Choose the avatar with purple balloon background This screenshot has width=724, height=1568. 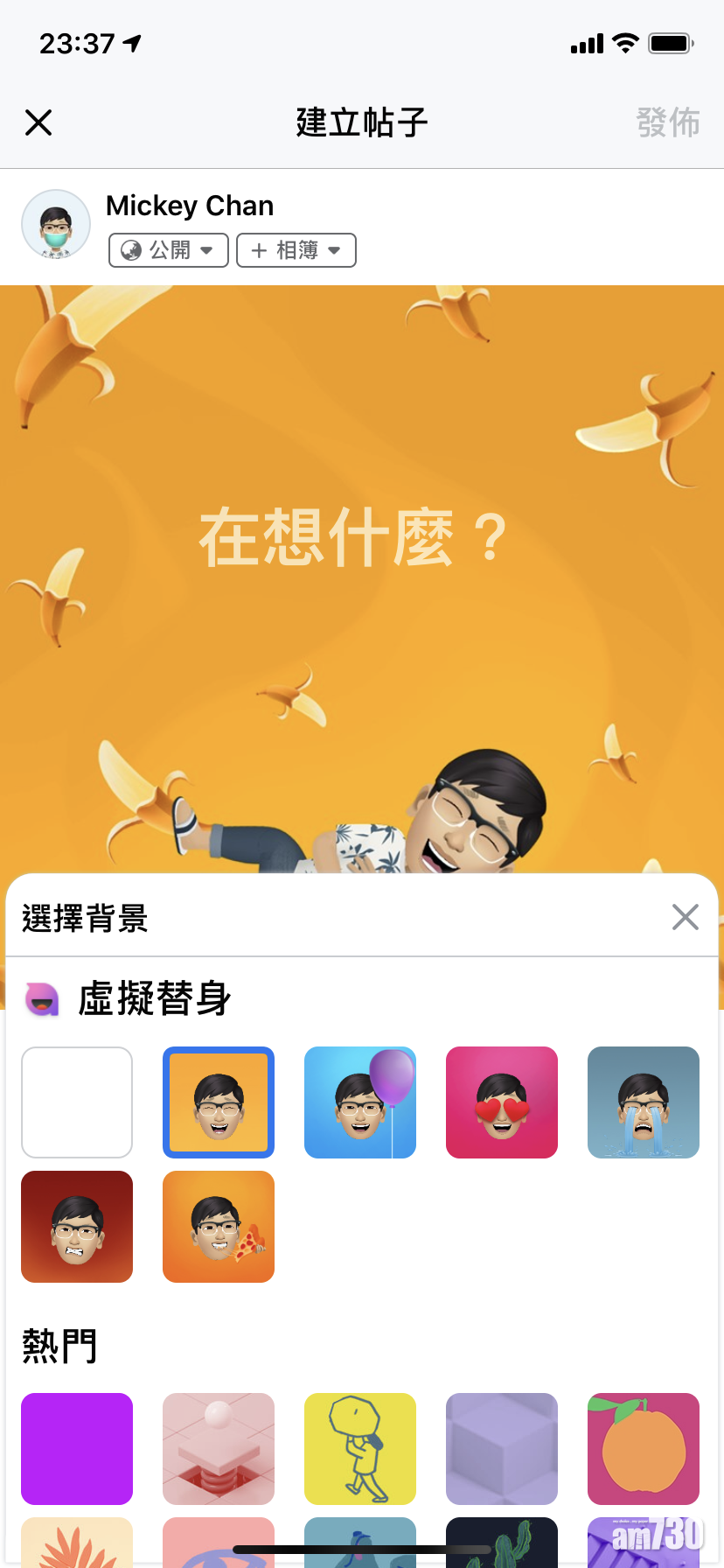[x=360, y=1102]
